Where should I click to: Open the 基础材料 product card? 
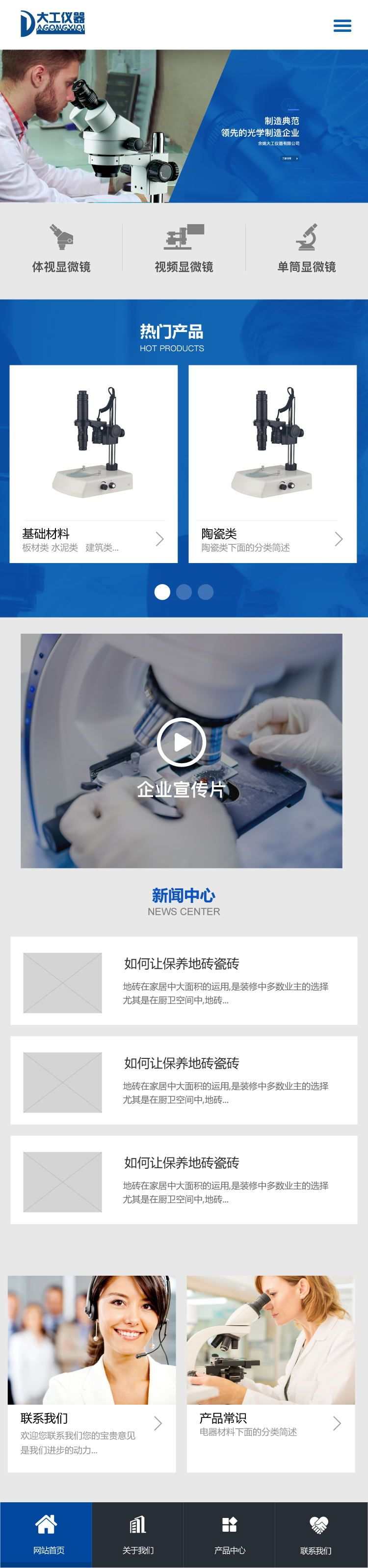(93, 464)
